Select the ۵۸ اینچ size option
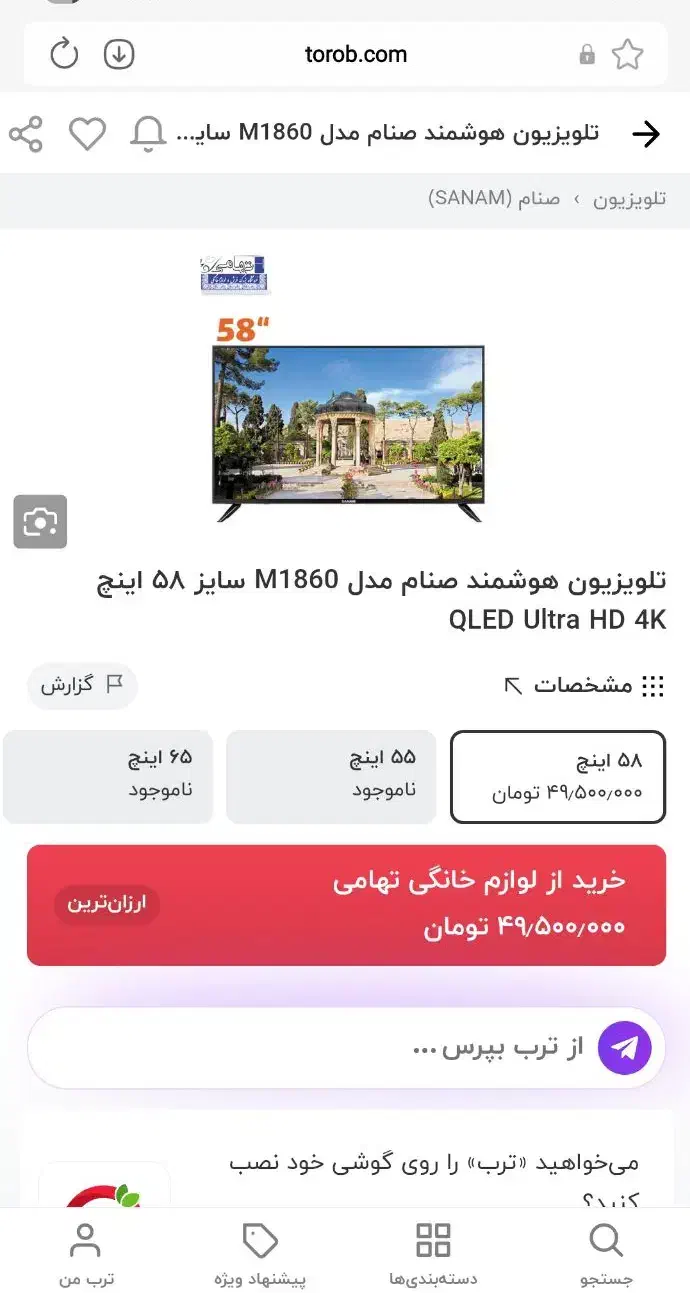690x1293 pixels. coord(557,776)
